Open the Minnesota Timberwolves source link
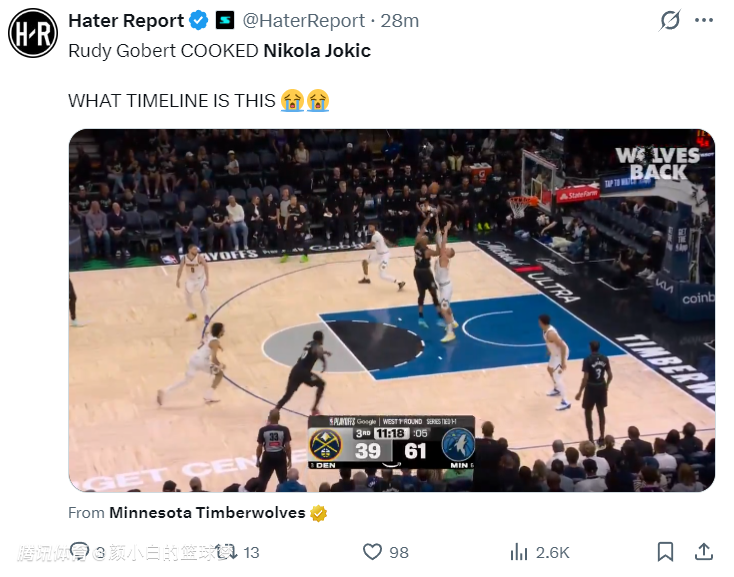The height and width of the screenshot is (577, 734). click(x=207, y=513)
